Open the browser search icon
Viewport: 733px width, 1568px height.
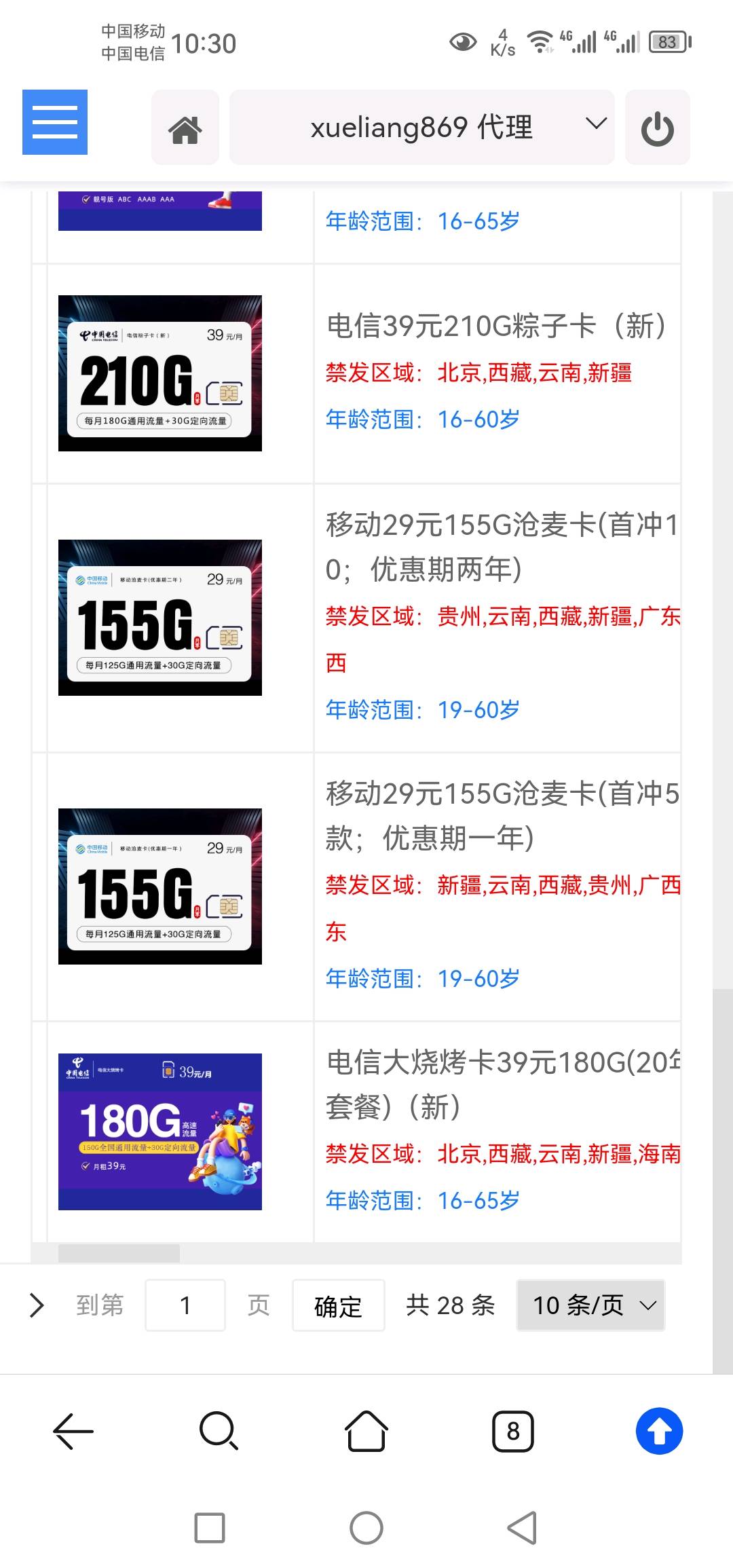(219, 1432)
